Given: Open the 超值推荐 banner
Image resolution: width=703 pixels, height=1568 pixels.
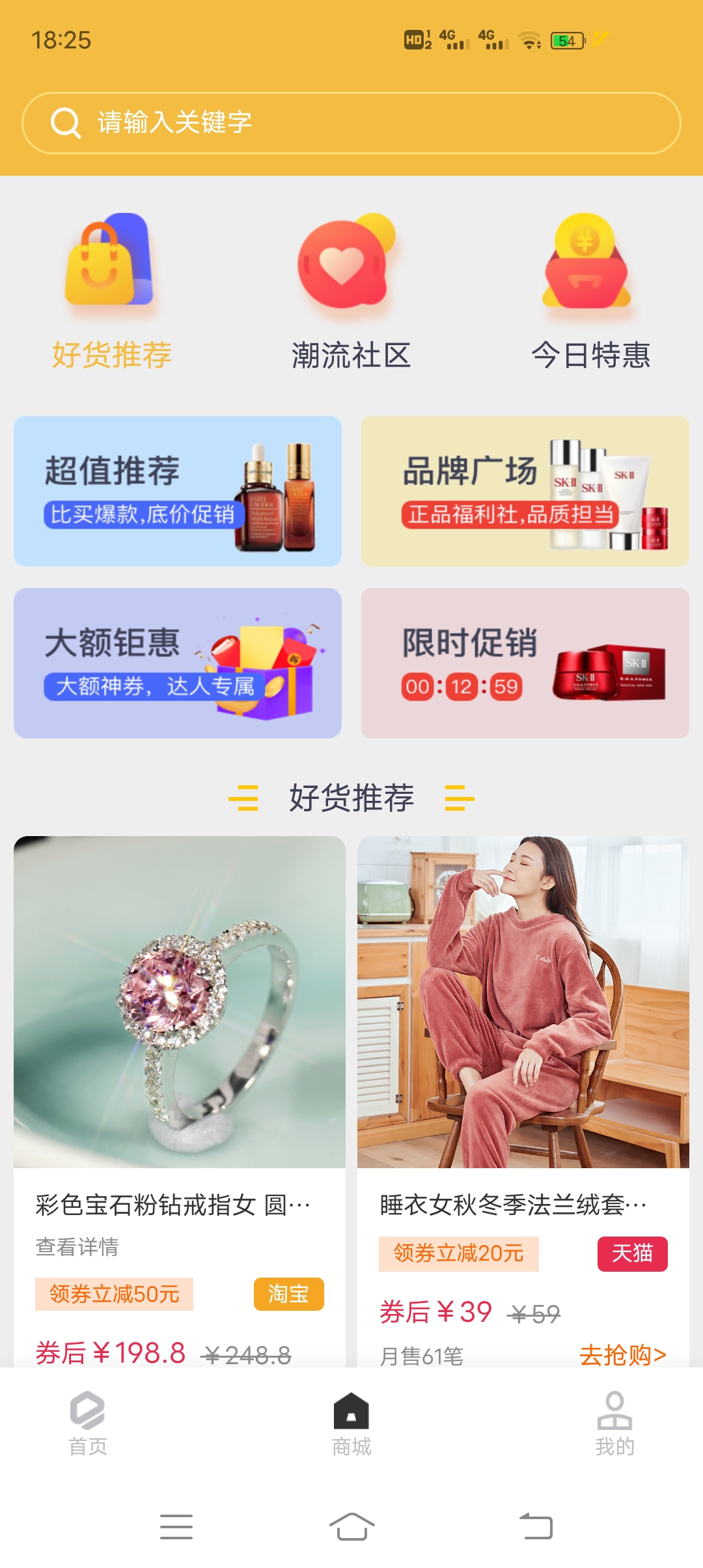Looking at the screenshot, I should (x=178, y=492).
